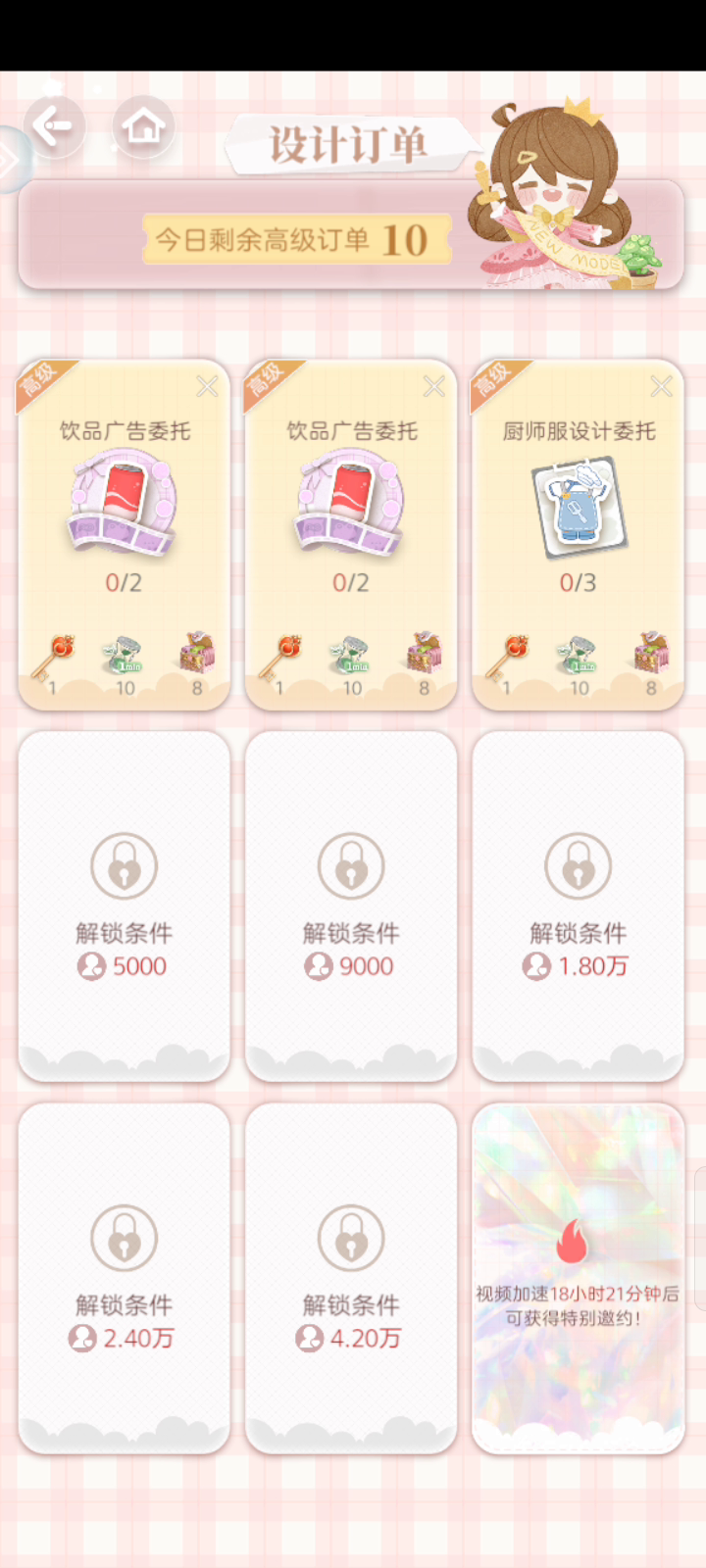706x1568 pixels.
Task: Open the locked slot requiring 4.20万
Action: click(351, 1278)
